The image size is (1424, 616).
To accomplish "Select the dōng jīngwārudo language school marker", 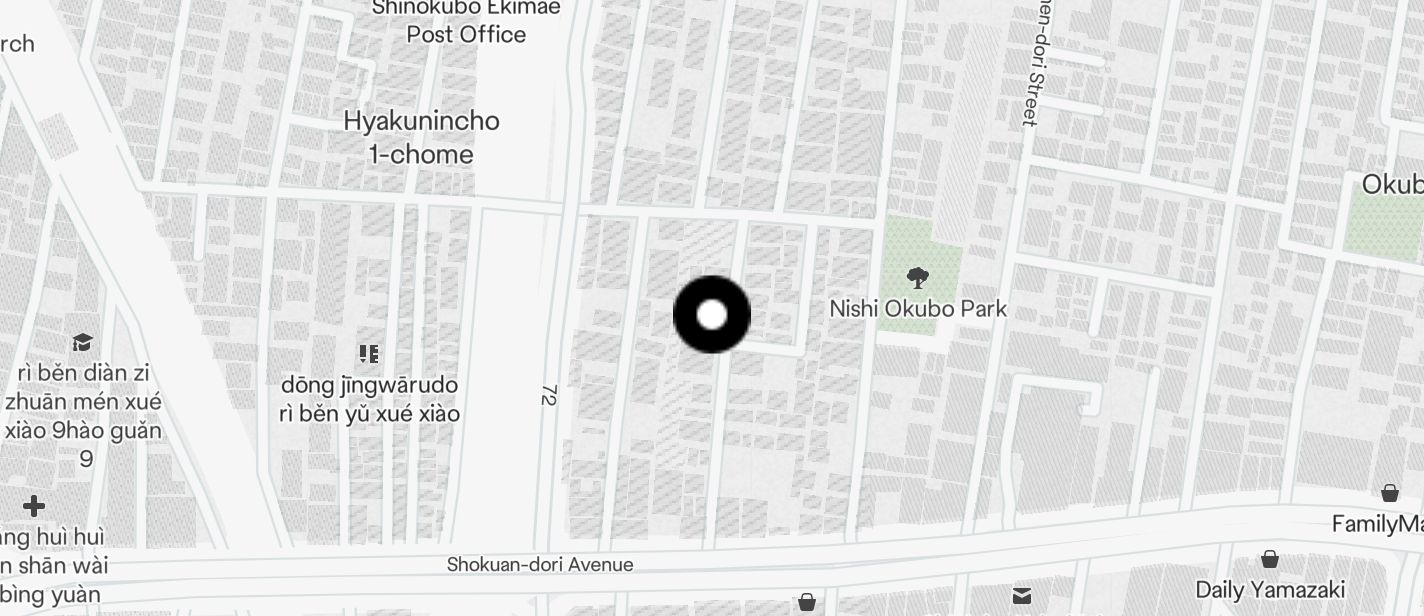I will tap(369, 354).
